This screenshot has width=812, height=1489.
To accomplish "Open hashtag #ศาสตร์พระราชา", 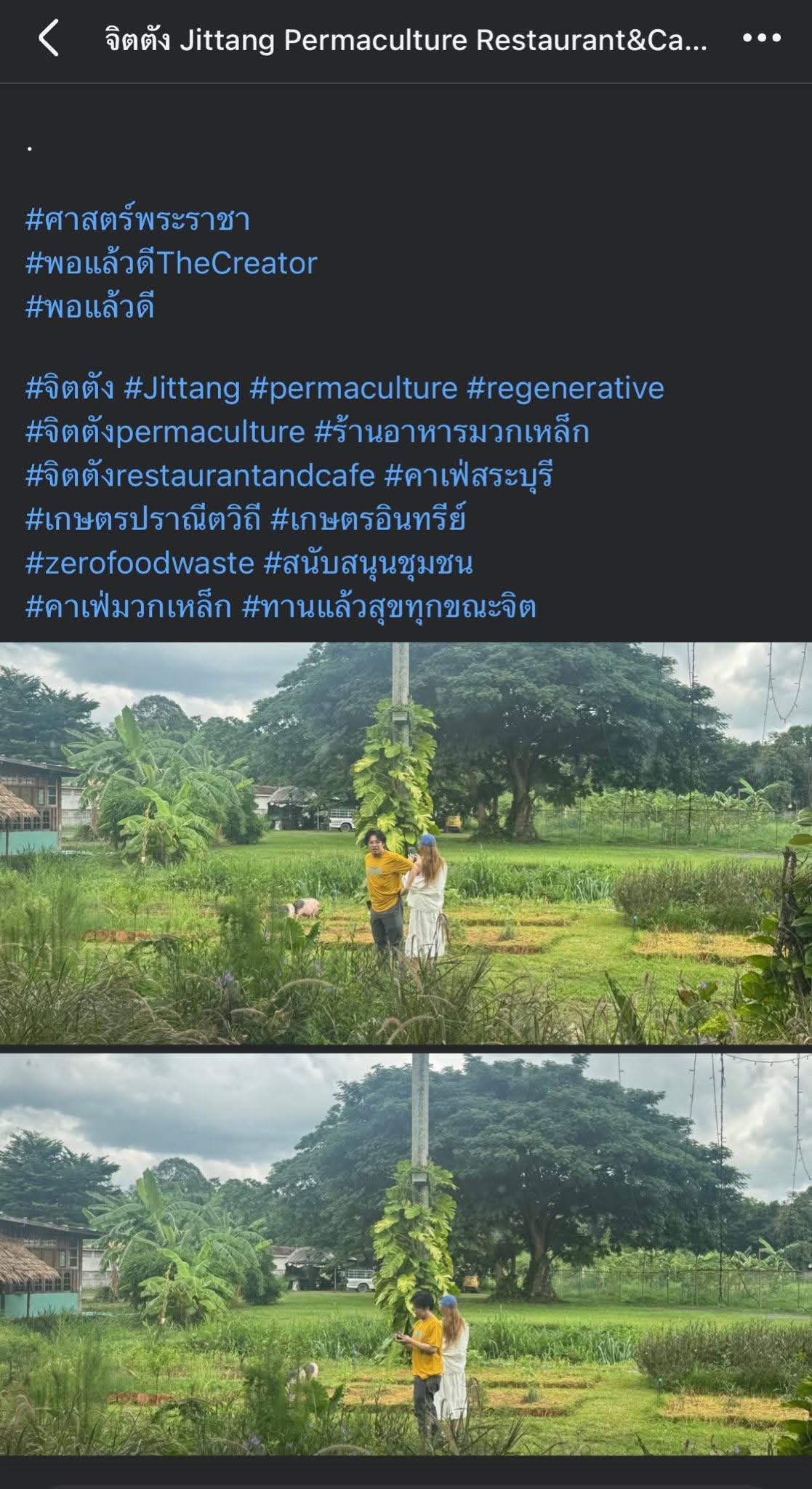I will tap(138, 220).
